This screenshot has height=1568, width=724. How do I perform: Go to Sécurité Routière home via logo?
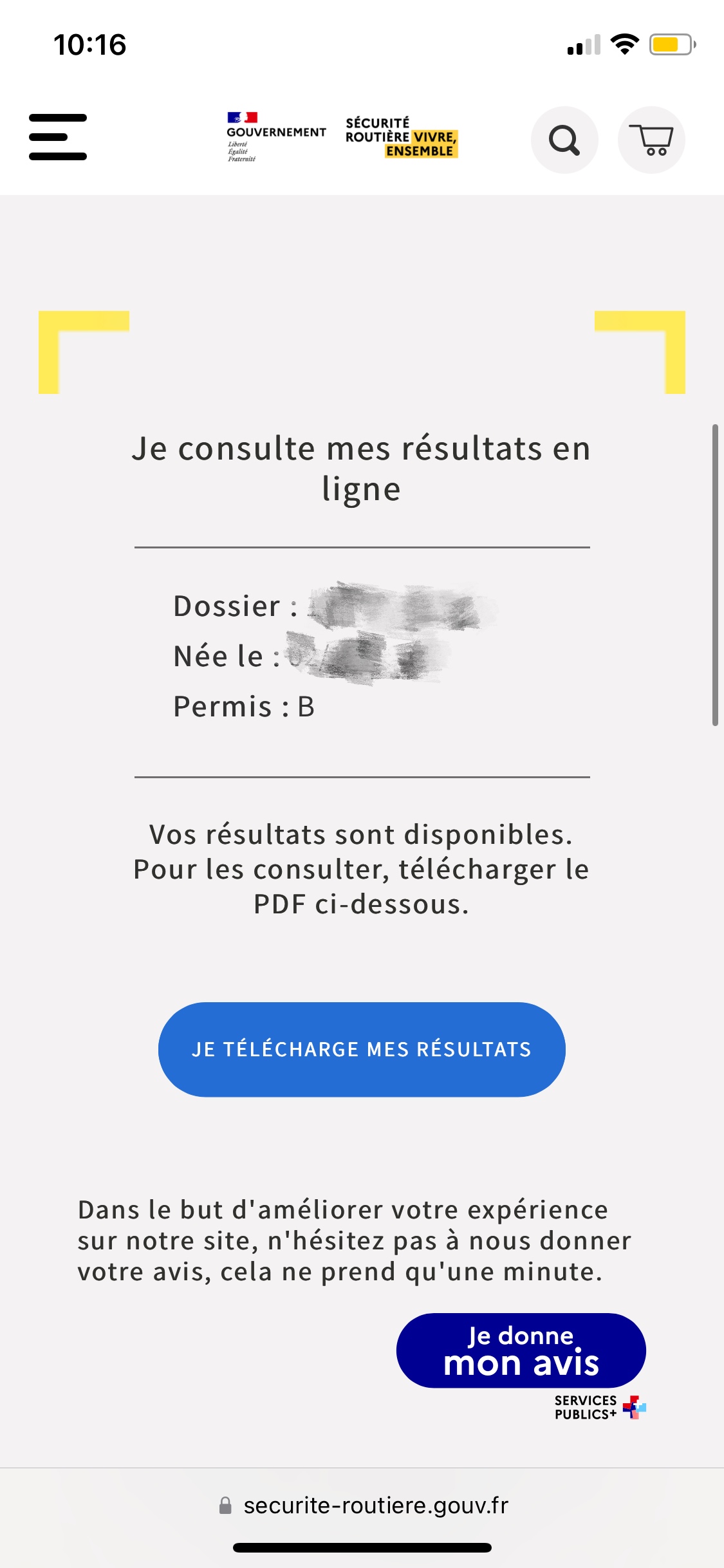pyautogui.click(x=400, y=137)
